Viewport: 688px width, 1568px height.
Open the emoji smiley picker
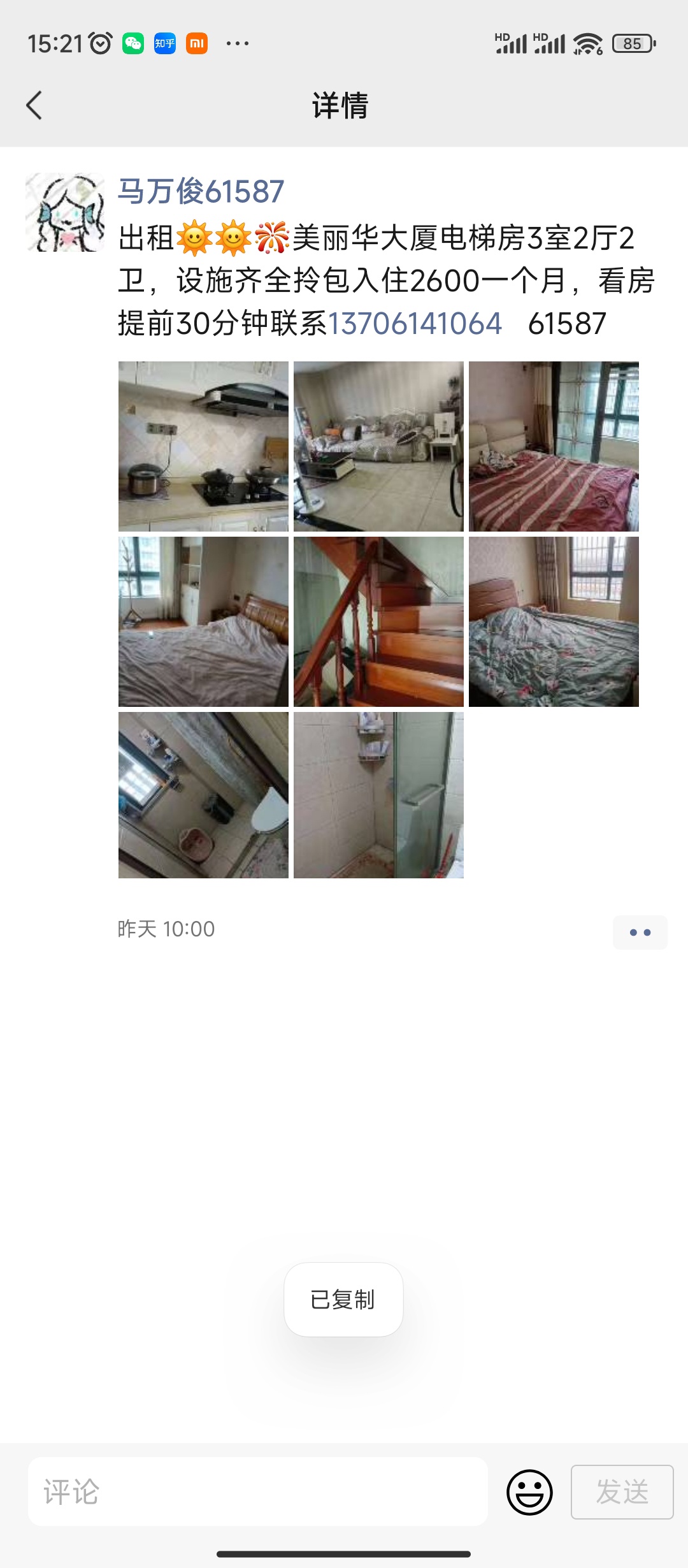[x=529, y=1492]
